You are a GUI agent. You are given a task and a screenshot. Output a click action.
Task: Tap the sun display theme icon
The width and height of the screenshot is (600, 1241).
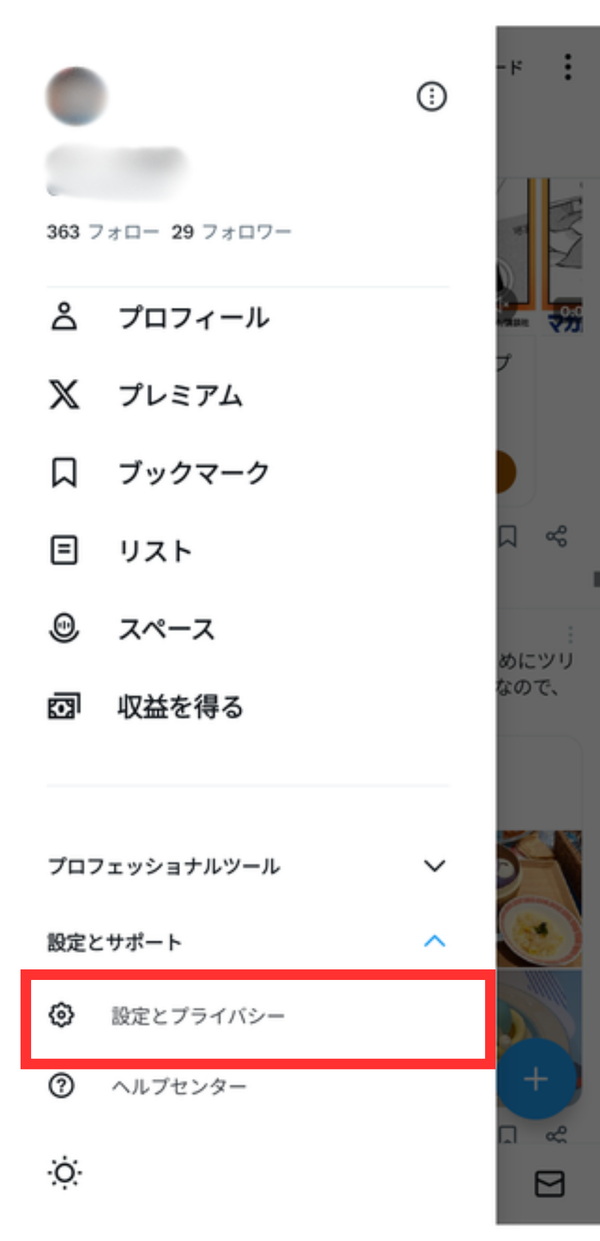(x=65, y=1173)
